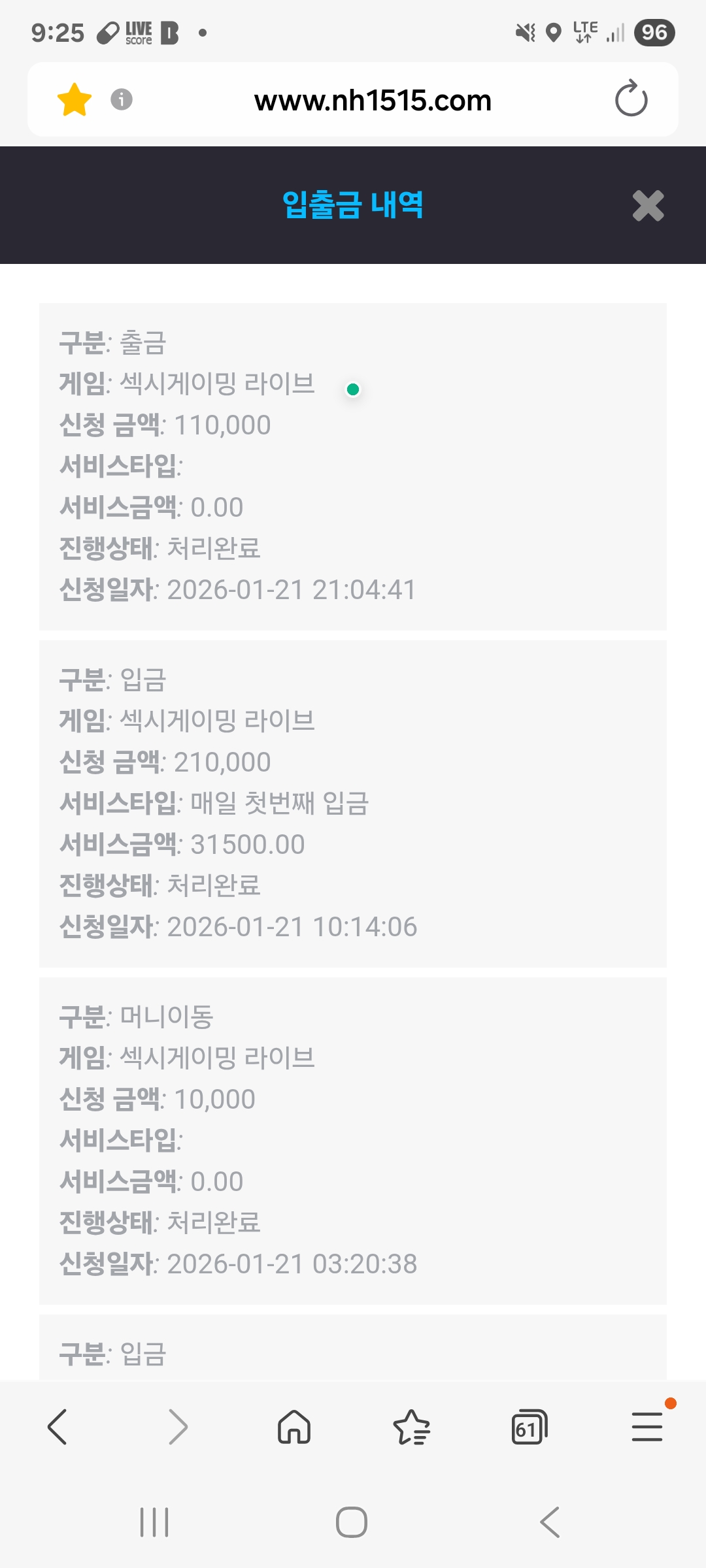
Task: Show the 61 open tabs
Action: pos(529,1426)
